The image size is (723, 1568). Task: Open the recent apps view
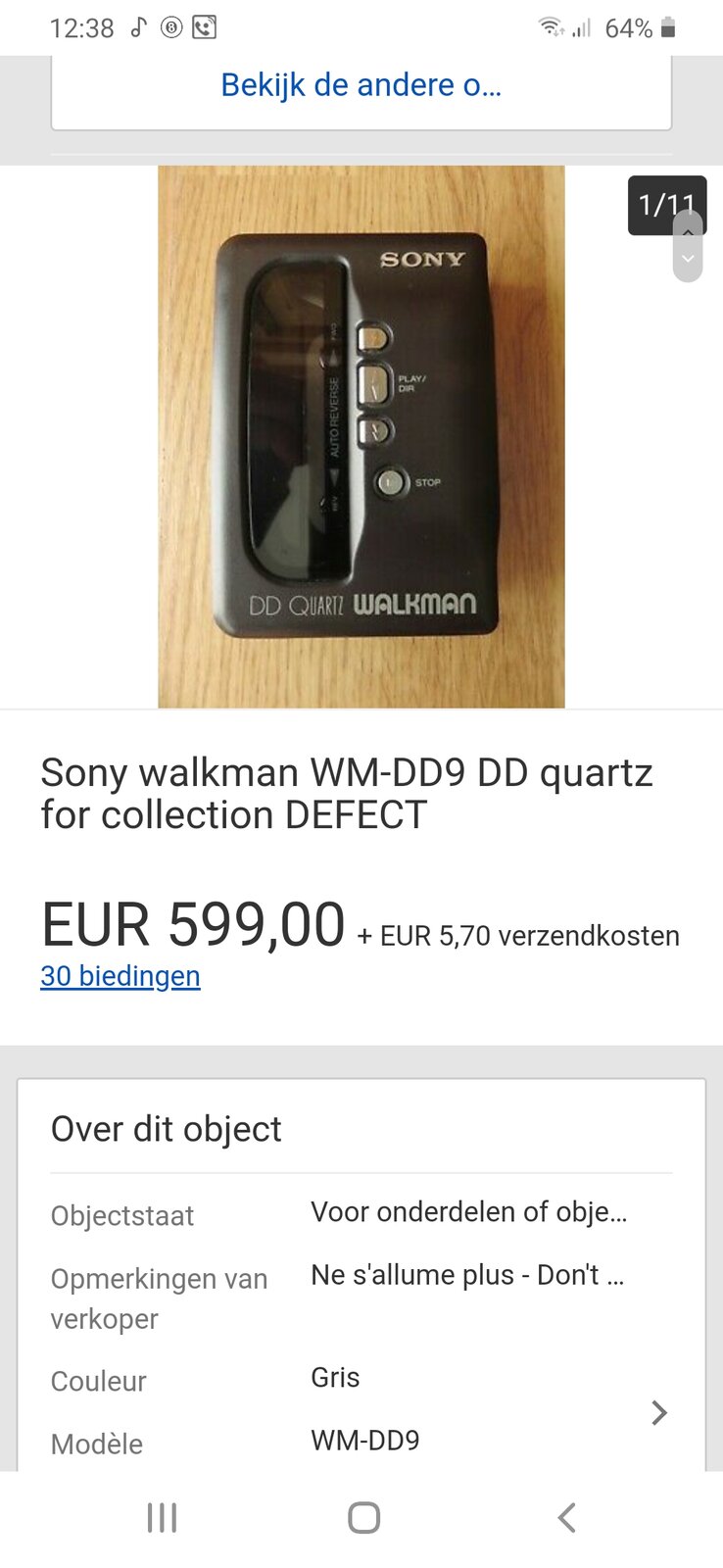coord(162,1517)
